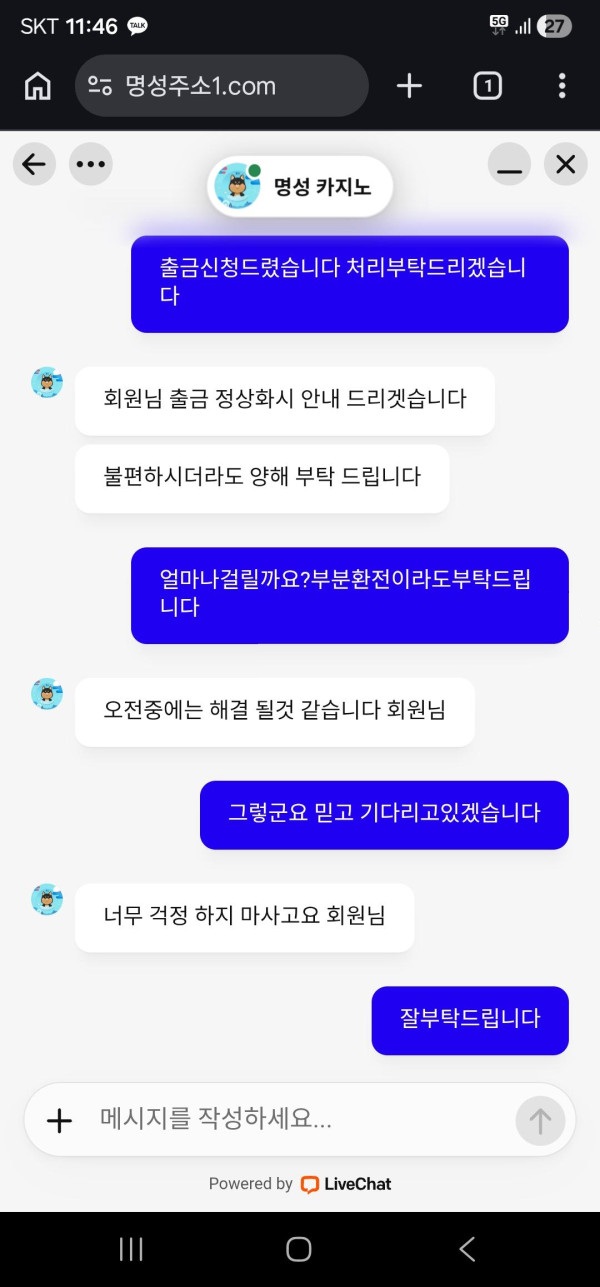Open a new browser tab
600x1287 pixels.
tap(409, 86)
